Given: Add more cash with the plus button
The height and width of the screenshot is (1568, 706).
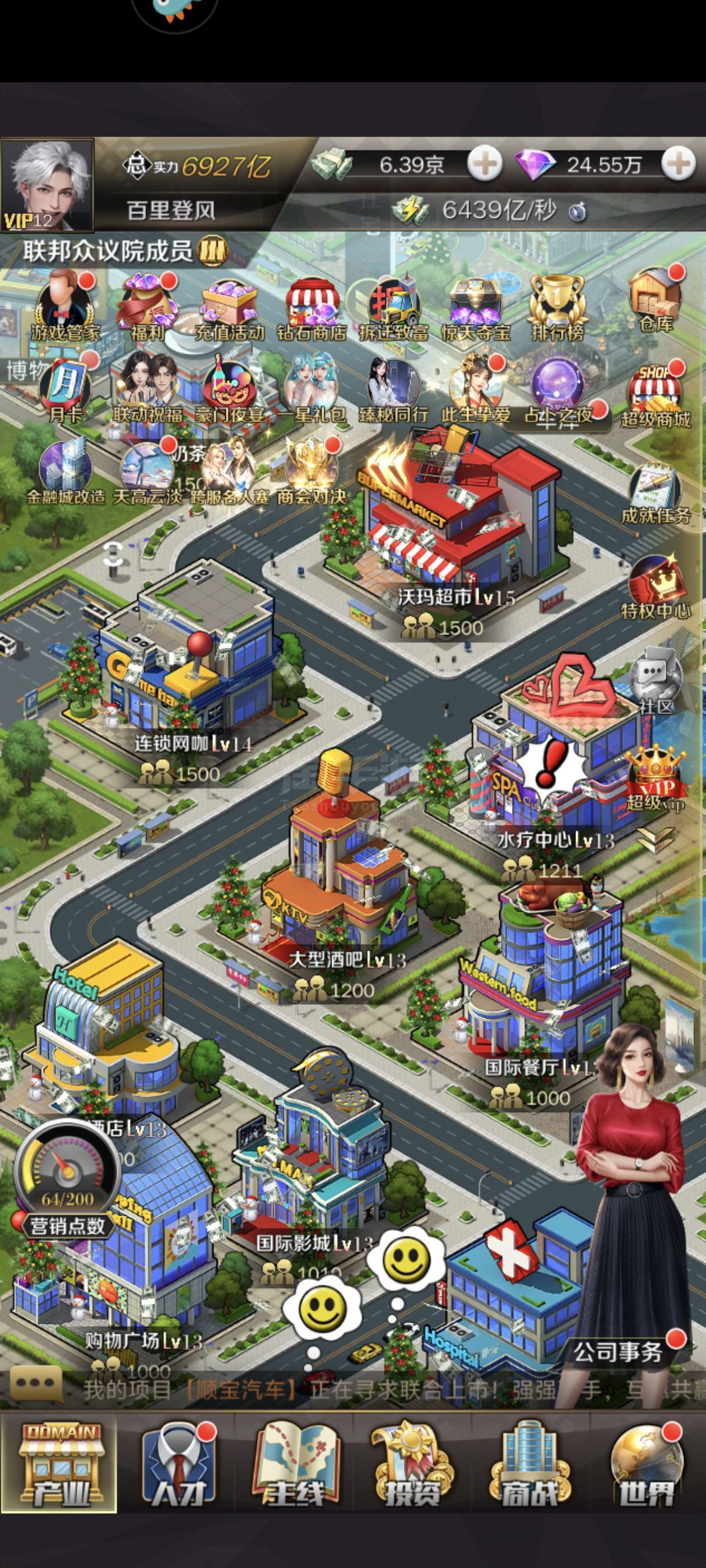Looking at the screenshot, I should (484, 164).
